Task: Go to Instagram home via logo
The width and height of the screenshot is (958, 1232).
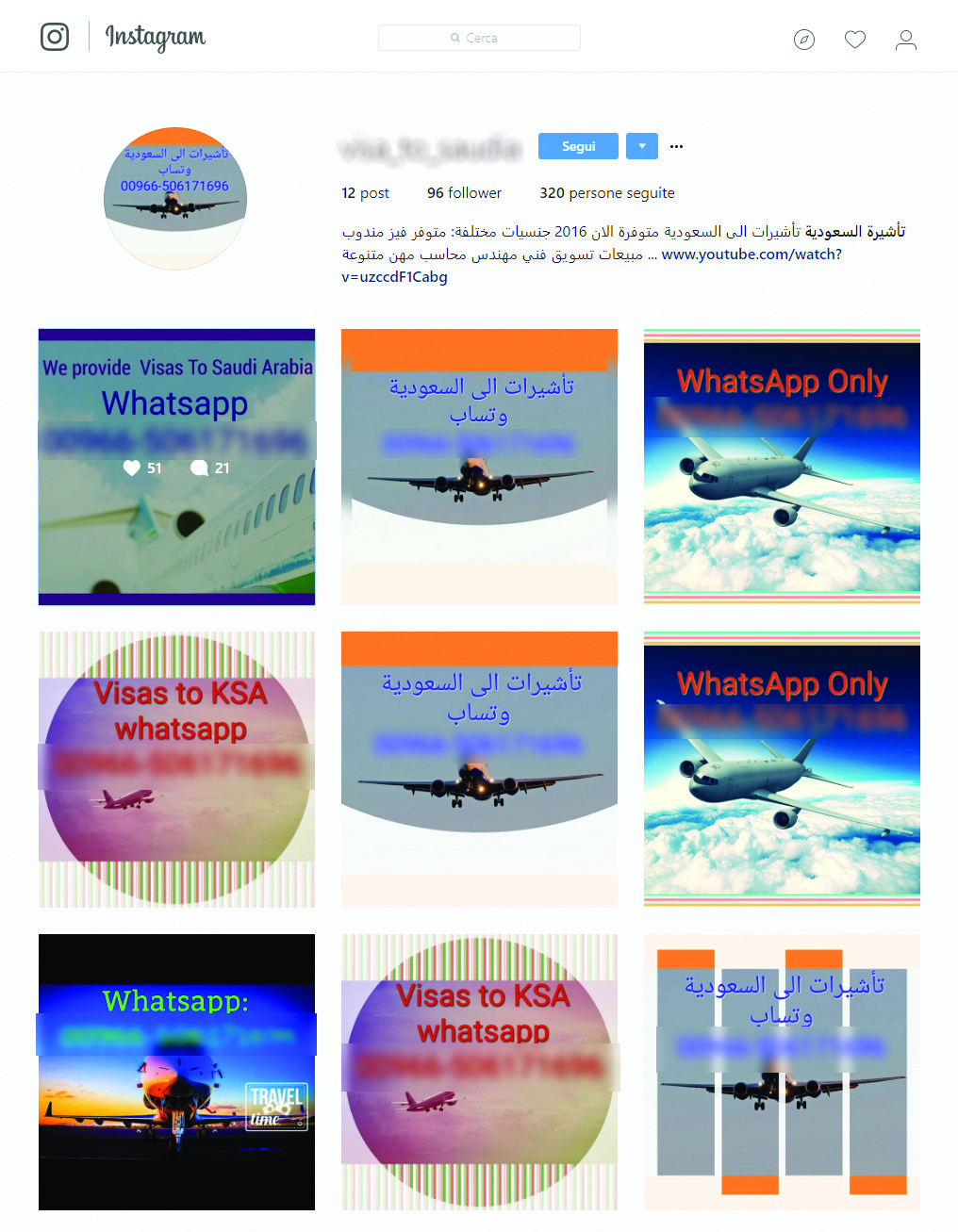Action: (x=55, y=37)
